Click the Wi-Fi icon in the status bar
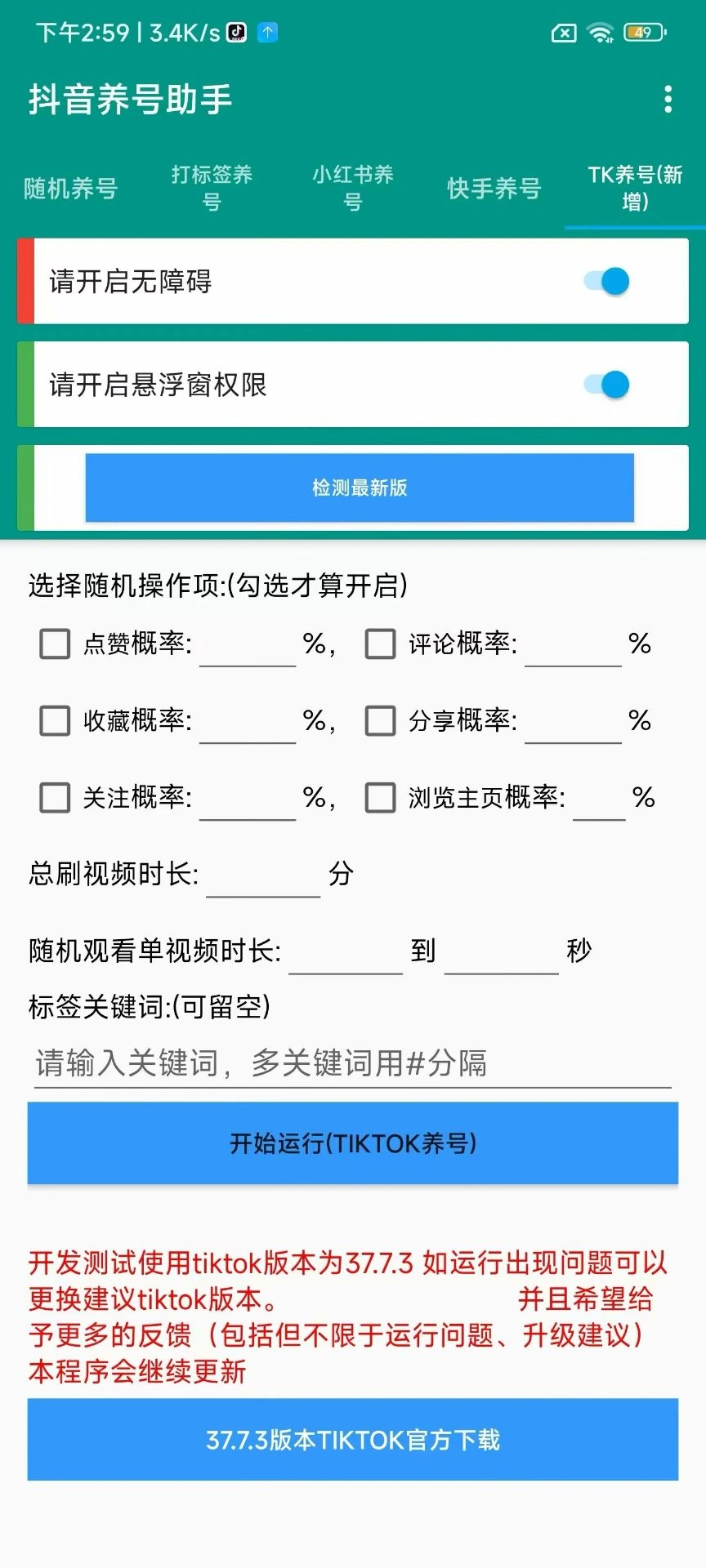The height and width of the screenshot is (1568, 706). [601, 31]
